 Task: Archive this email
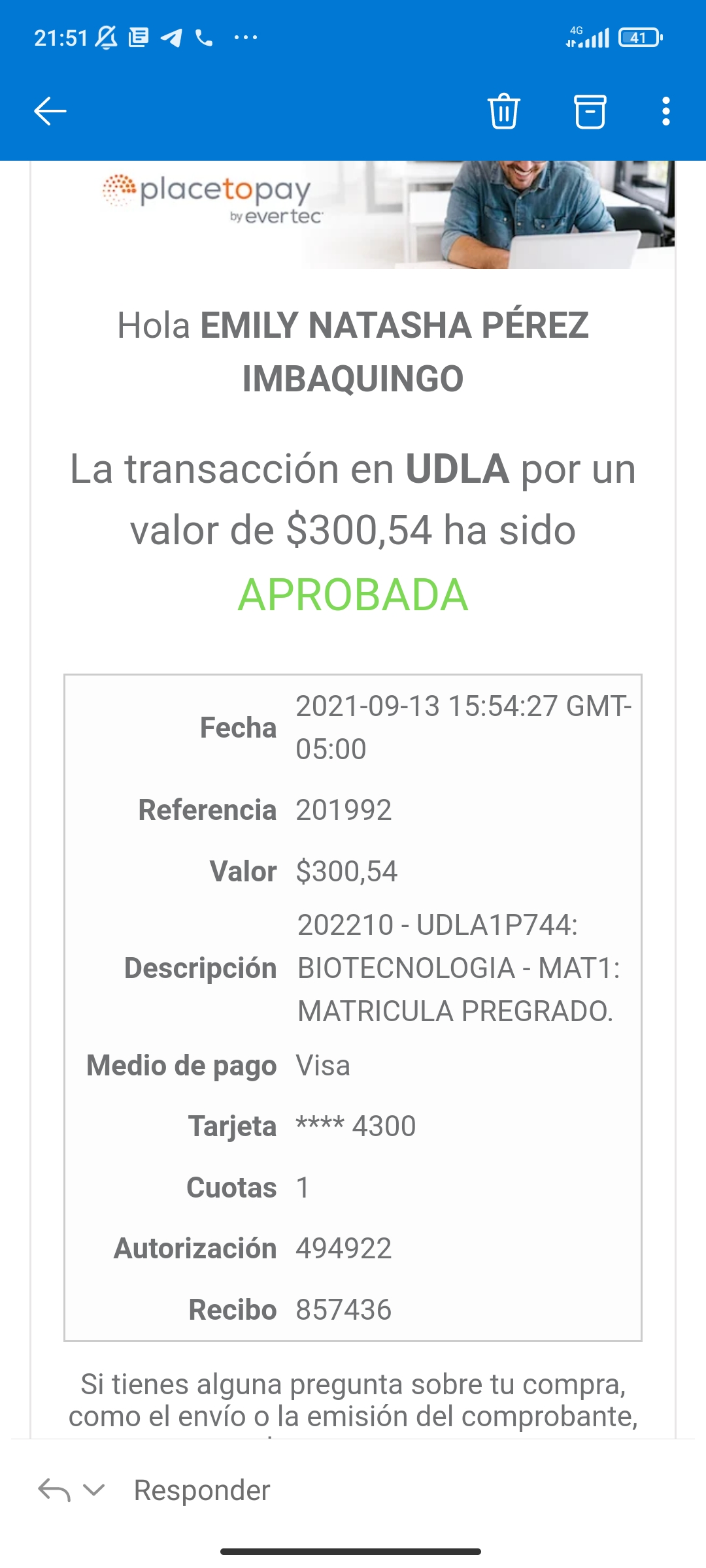[590, 111]
